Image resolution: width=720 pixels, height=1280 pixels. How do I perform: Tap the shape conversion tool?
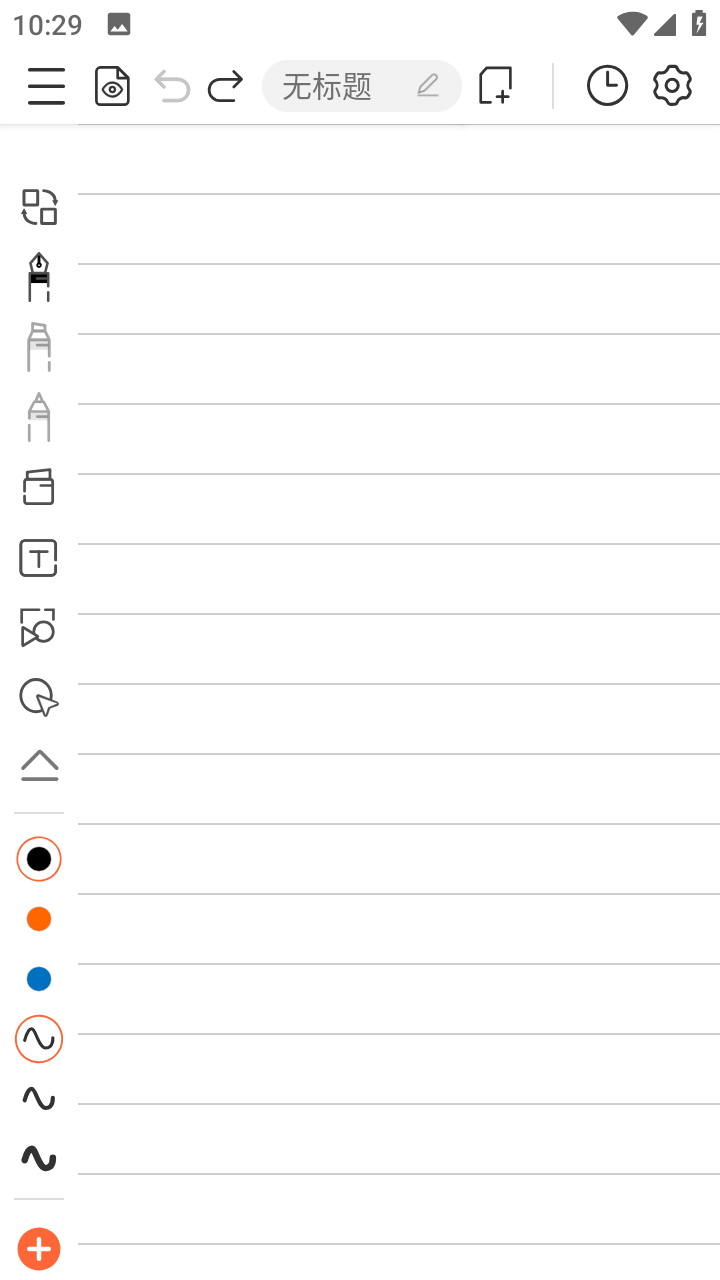tap(39, 207)
